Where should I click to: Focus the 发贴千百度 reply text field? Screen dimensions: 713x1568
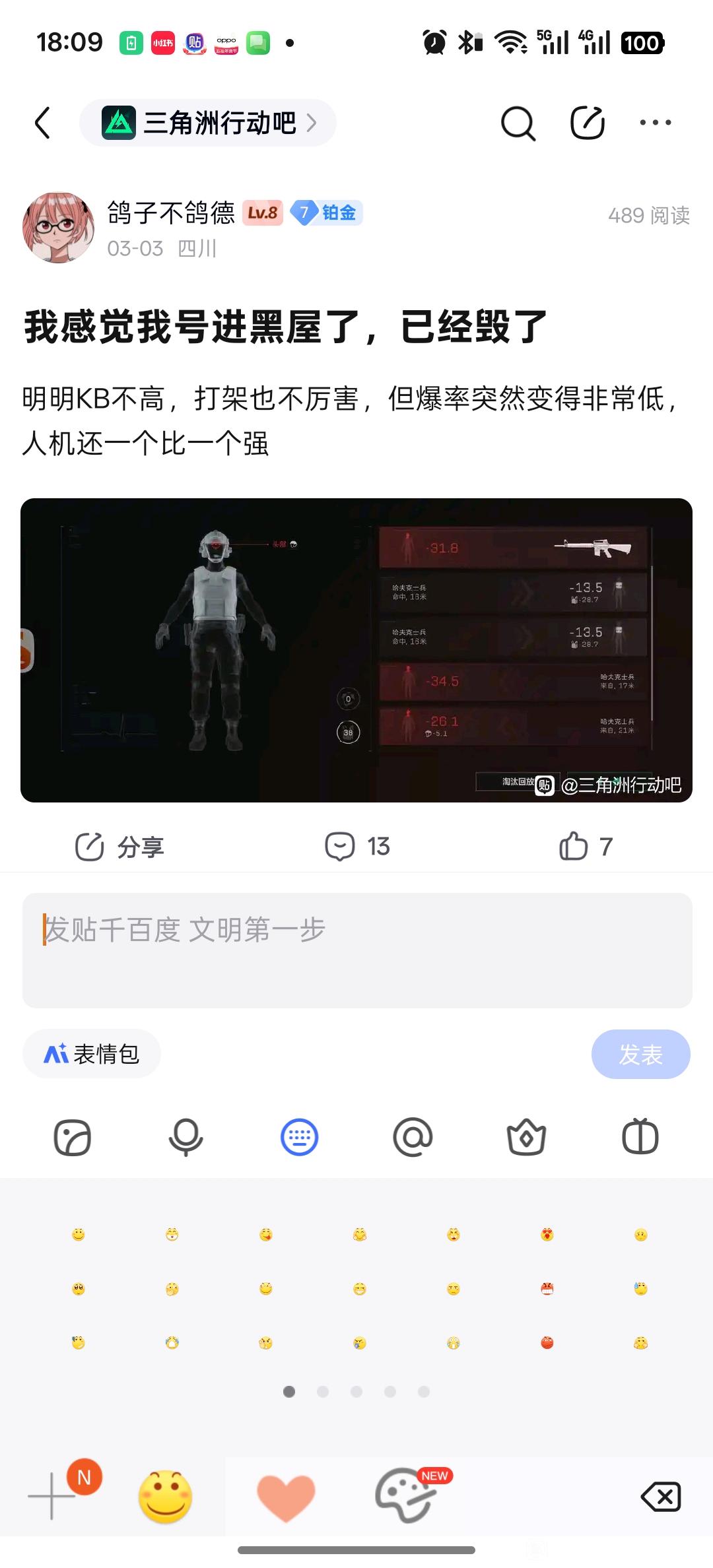pos(356,950)
